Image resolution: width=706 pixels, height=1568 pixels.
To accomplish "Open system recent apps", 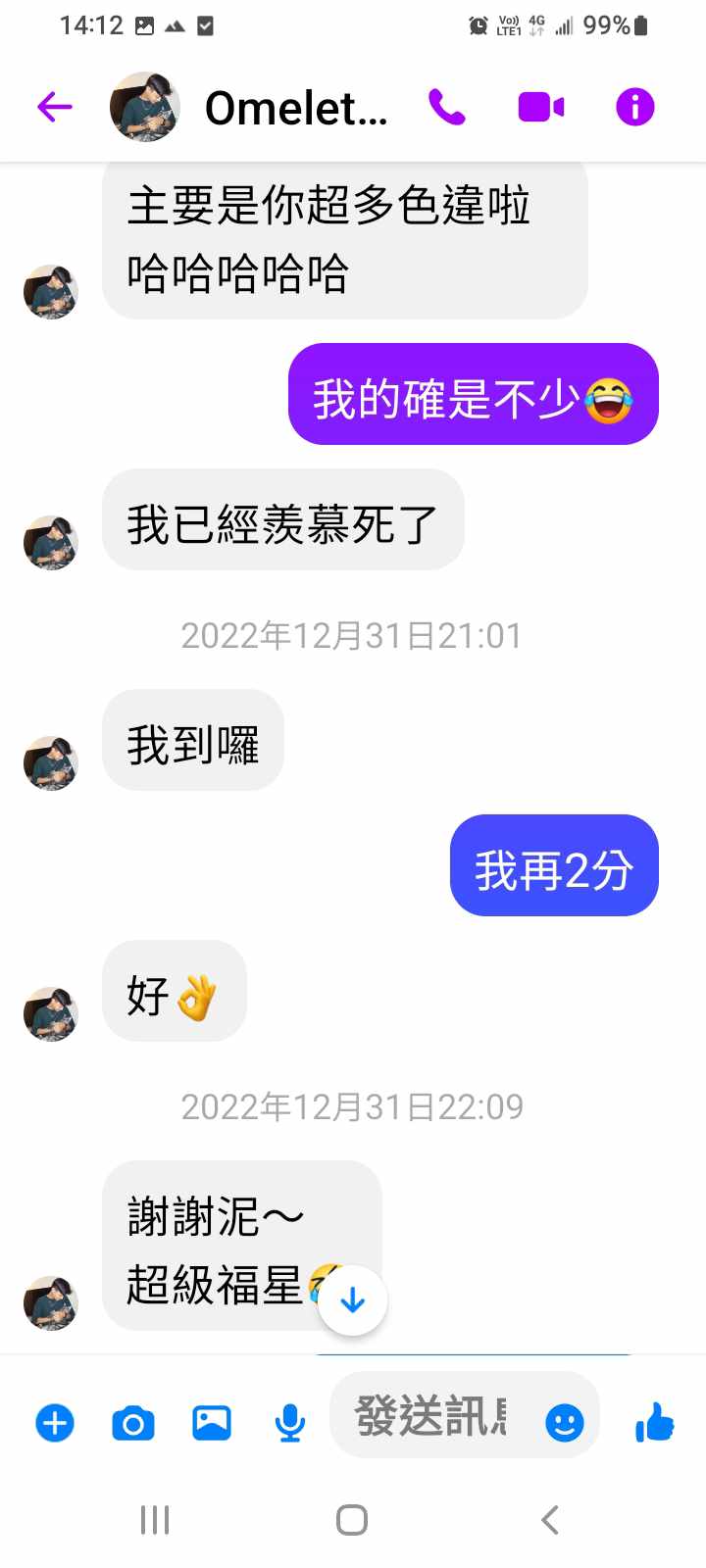I will [155, 1520].
